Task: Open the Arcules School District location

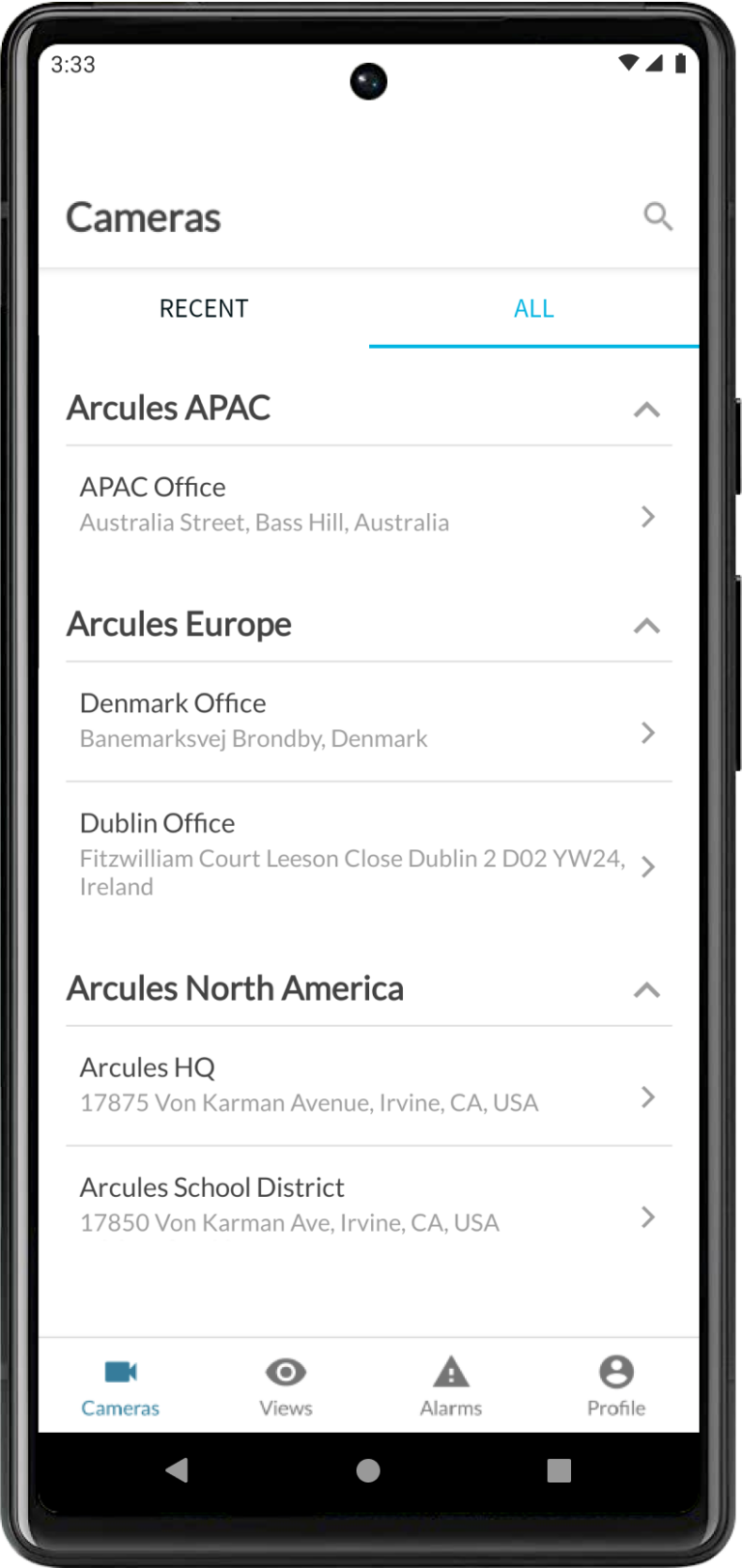Action: [x=367, y=1205]
